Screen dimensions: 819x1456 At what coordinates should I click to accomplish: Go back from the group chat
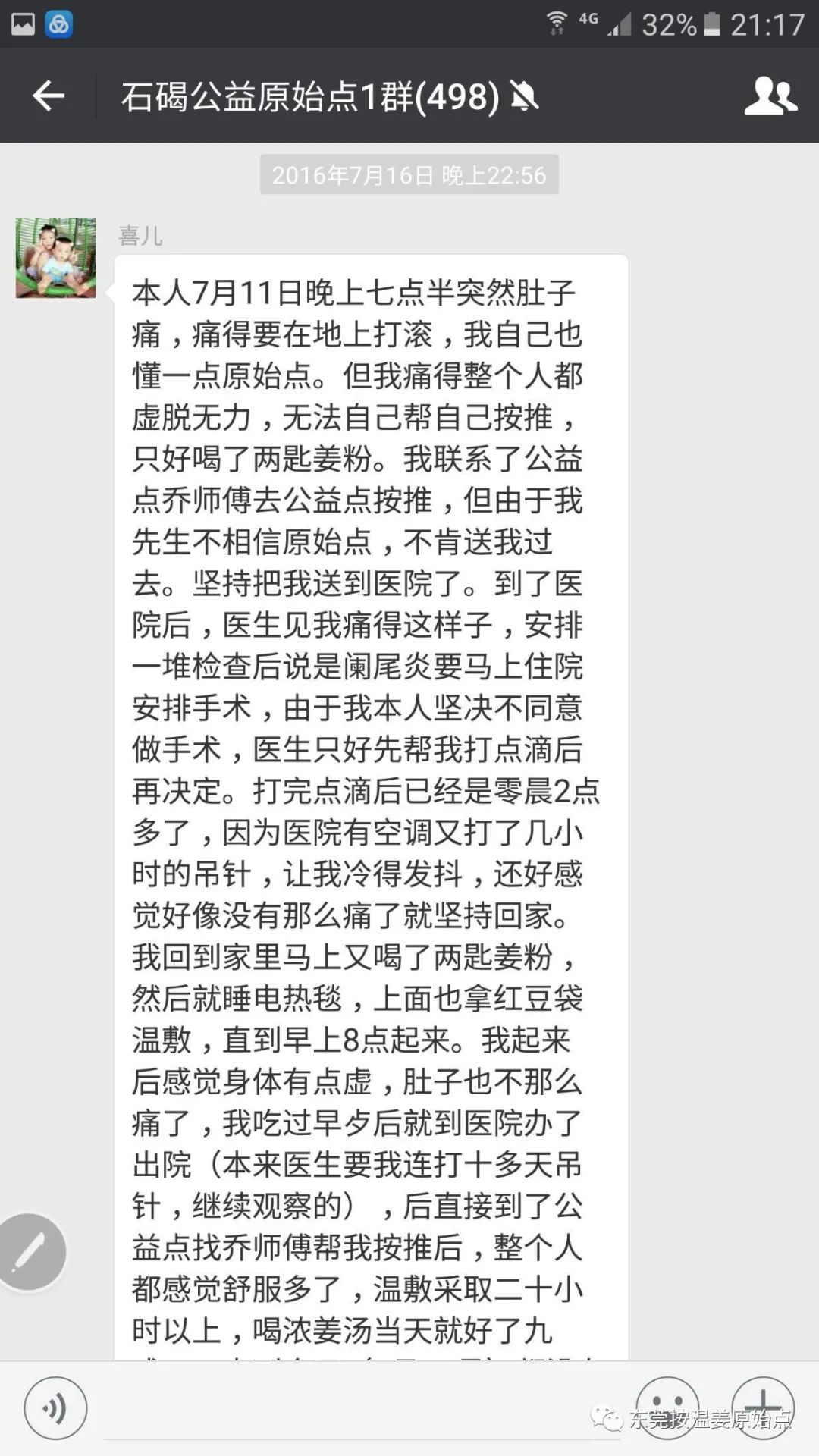tap(49, 96)
